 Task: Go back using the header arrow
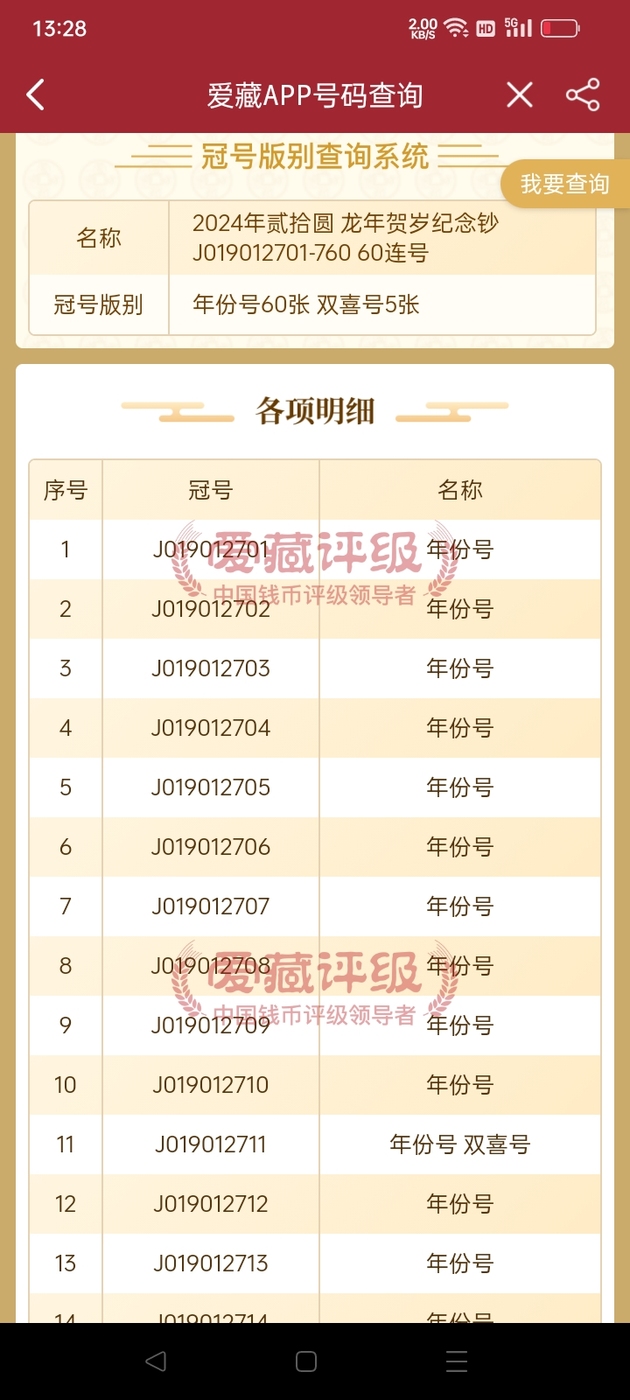pyautogui.click(x=36, y=95)
